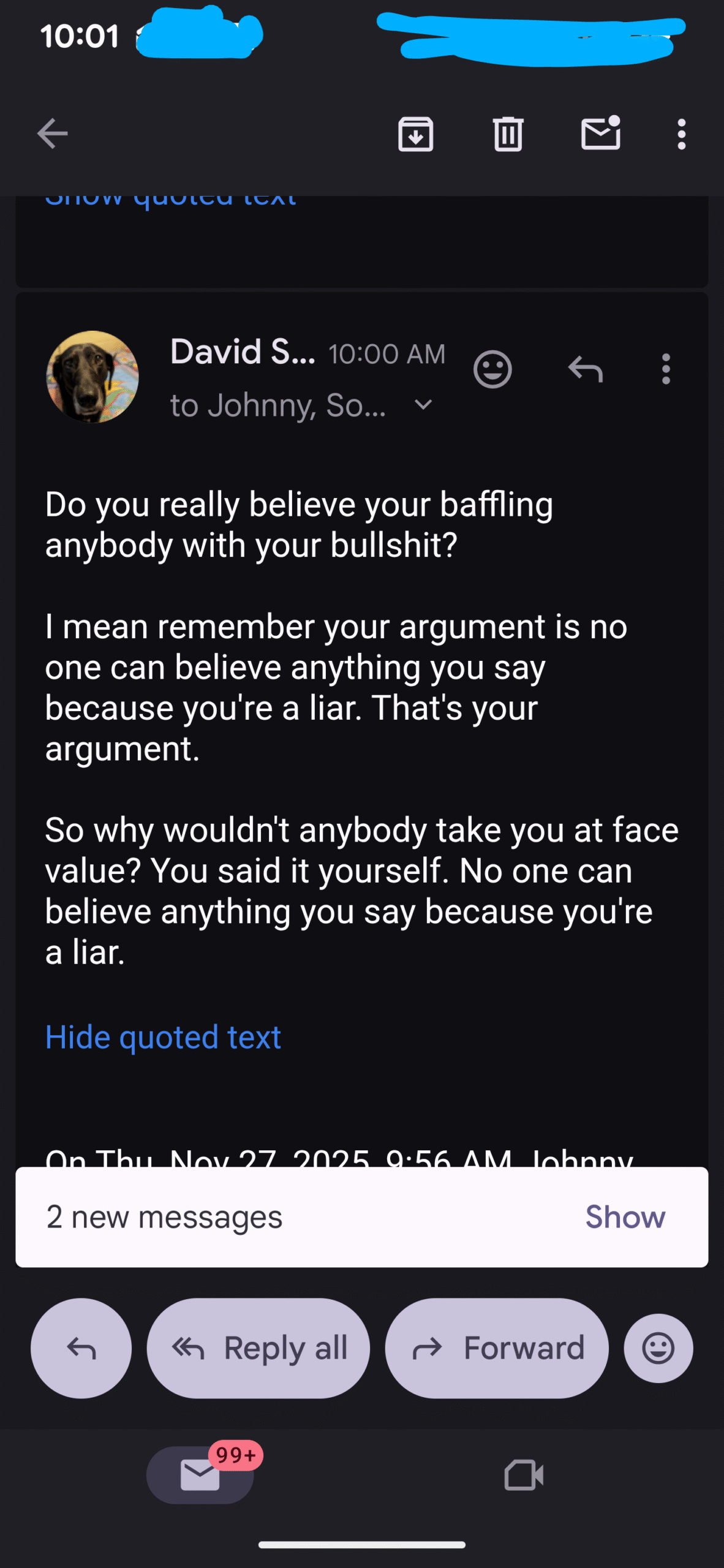Tap the bottom Reply button
Image resolution: width=724 pixels, height=1568 pixels.
pyautogui.click(x=81, y=1347)
